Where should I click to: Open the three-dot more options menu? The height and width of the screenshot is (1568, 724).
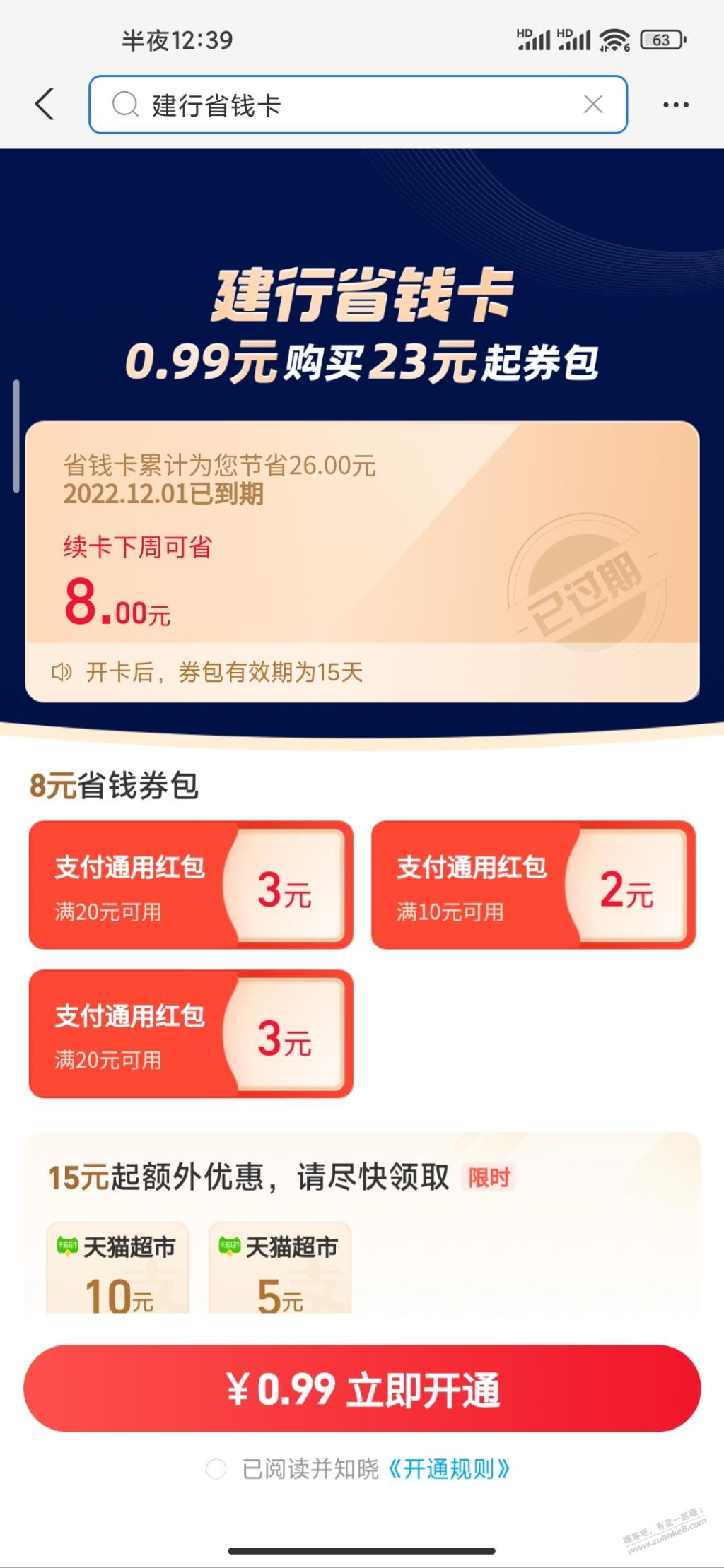point(675,103)
